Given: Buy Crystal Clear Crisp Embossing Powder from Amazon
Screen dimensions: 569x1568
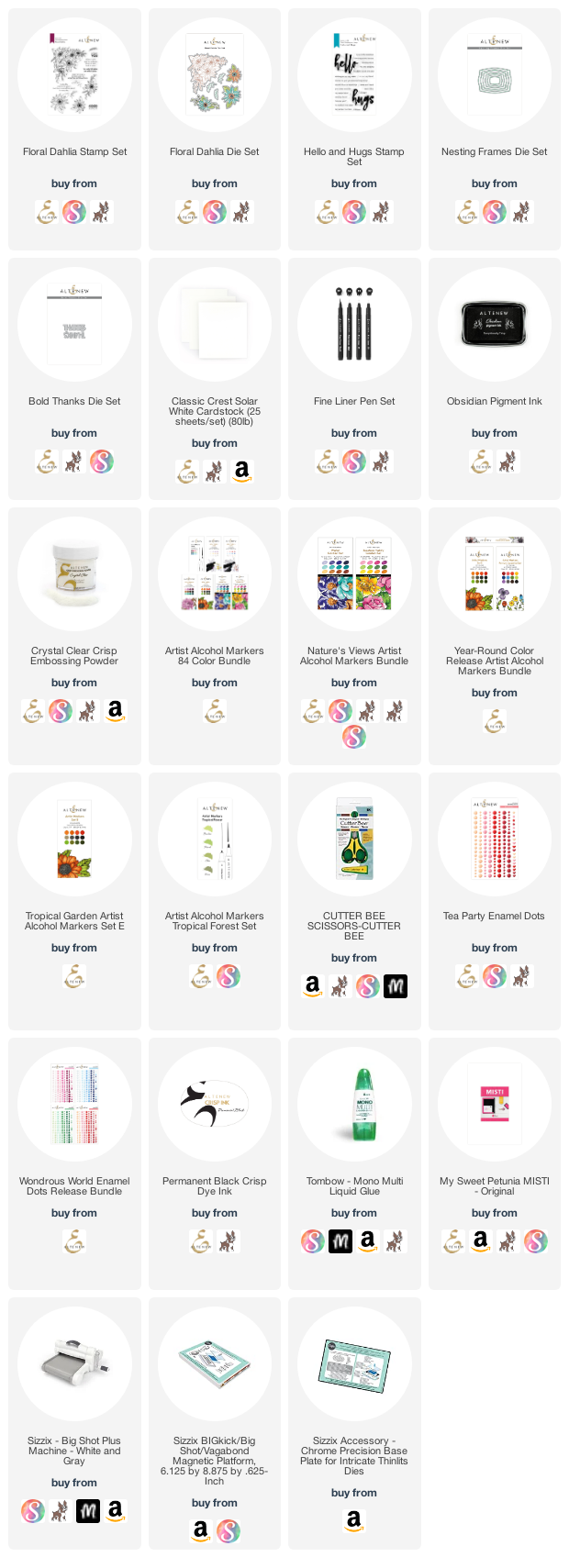Looking at the screenshot, I should (x=116, y=710).
